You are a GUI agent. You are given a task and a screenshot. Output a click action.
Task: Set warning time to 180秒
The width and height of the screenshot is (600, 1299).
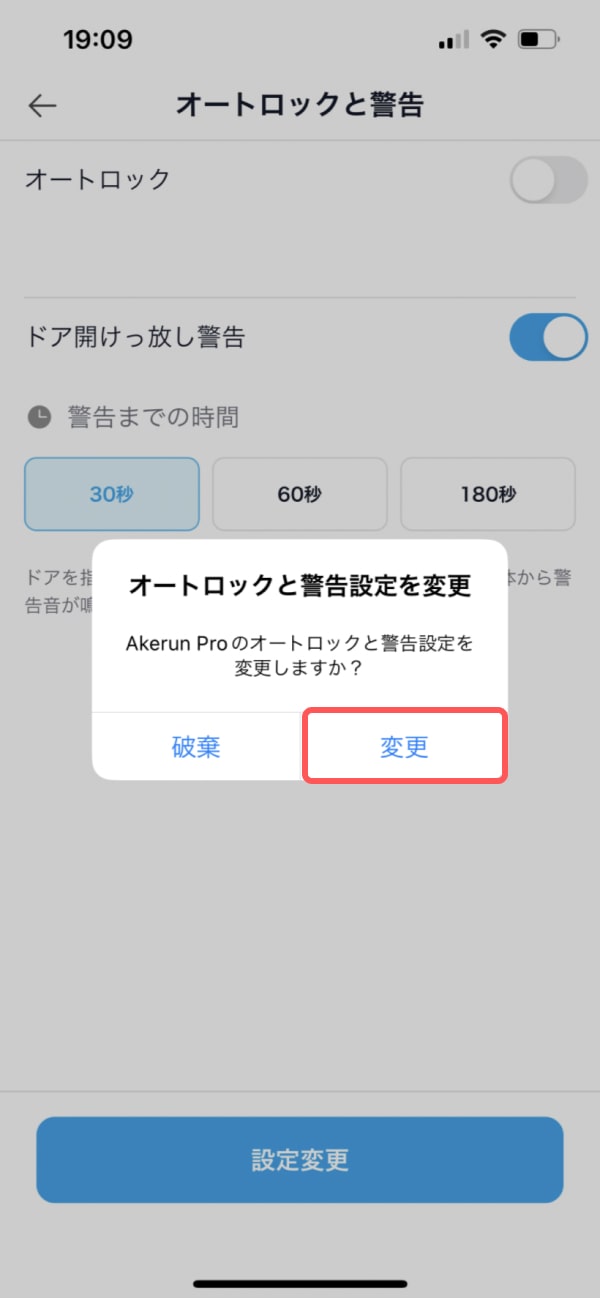488,494
